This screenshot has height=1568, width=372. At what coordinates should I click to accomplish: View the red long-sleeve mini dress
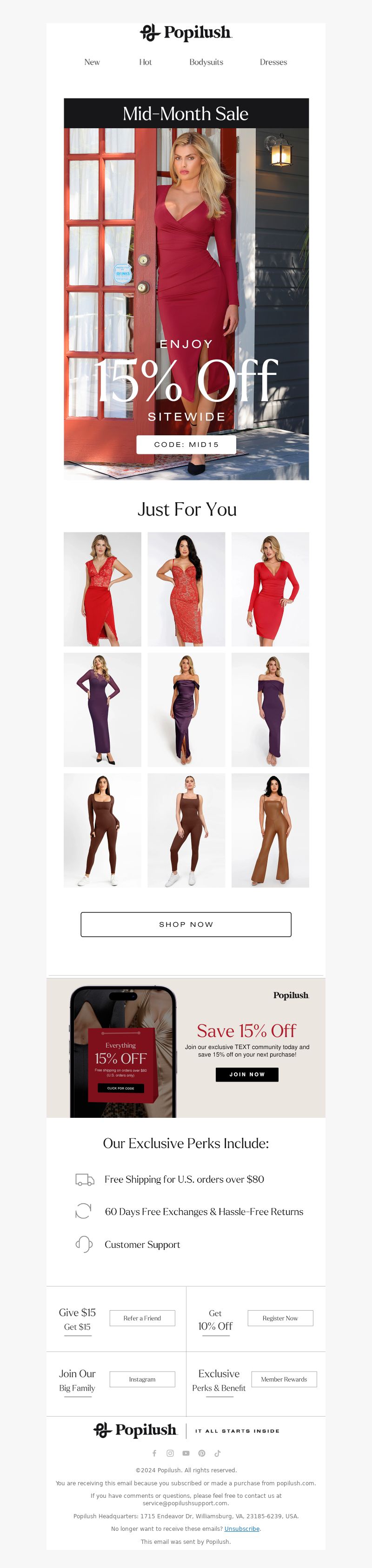270,589
